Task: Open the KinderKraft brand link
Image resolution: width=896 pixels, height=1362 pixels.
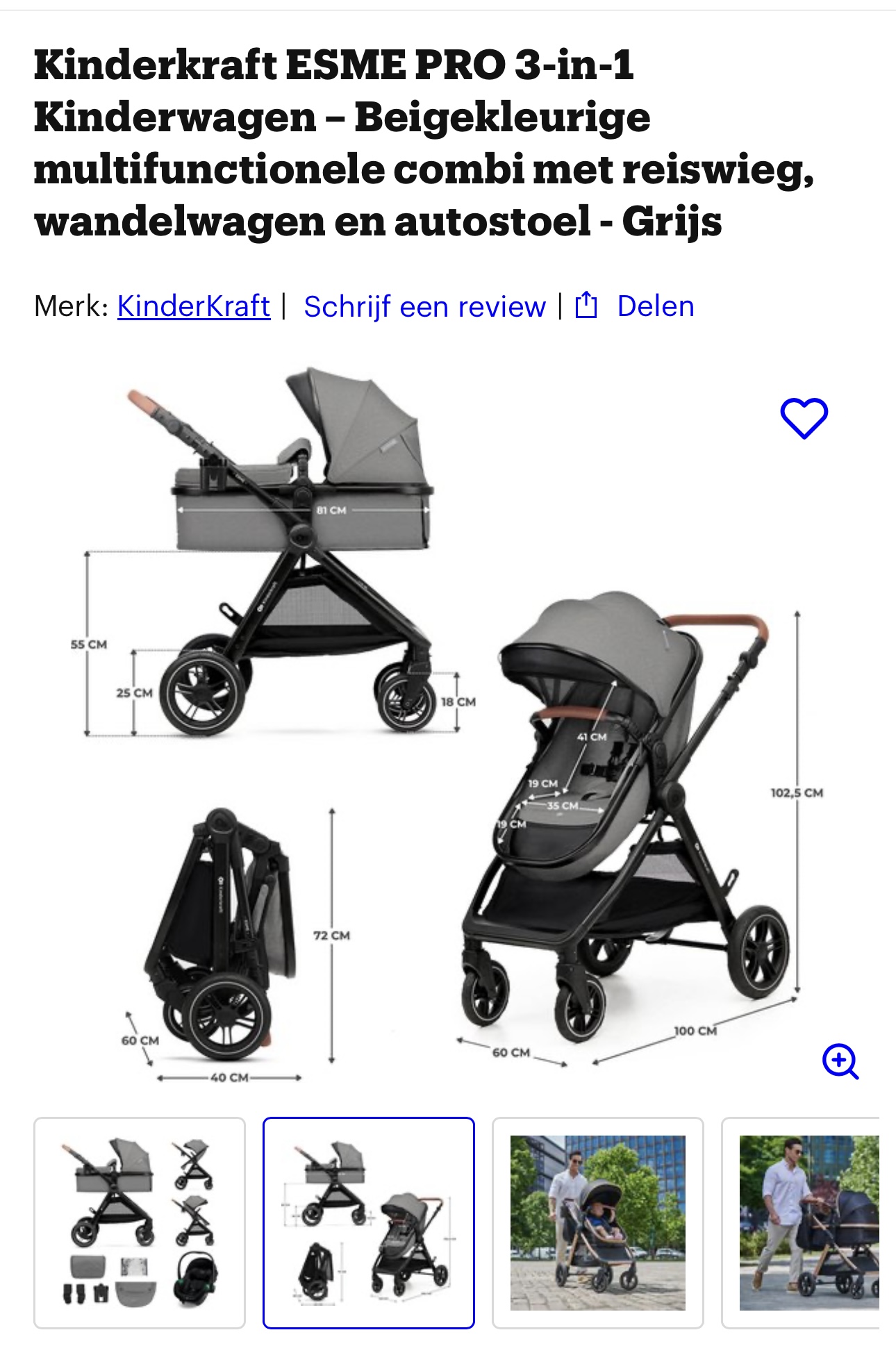Action: 193,306
